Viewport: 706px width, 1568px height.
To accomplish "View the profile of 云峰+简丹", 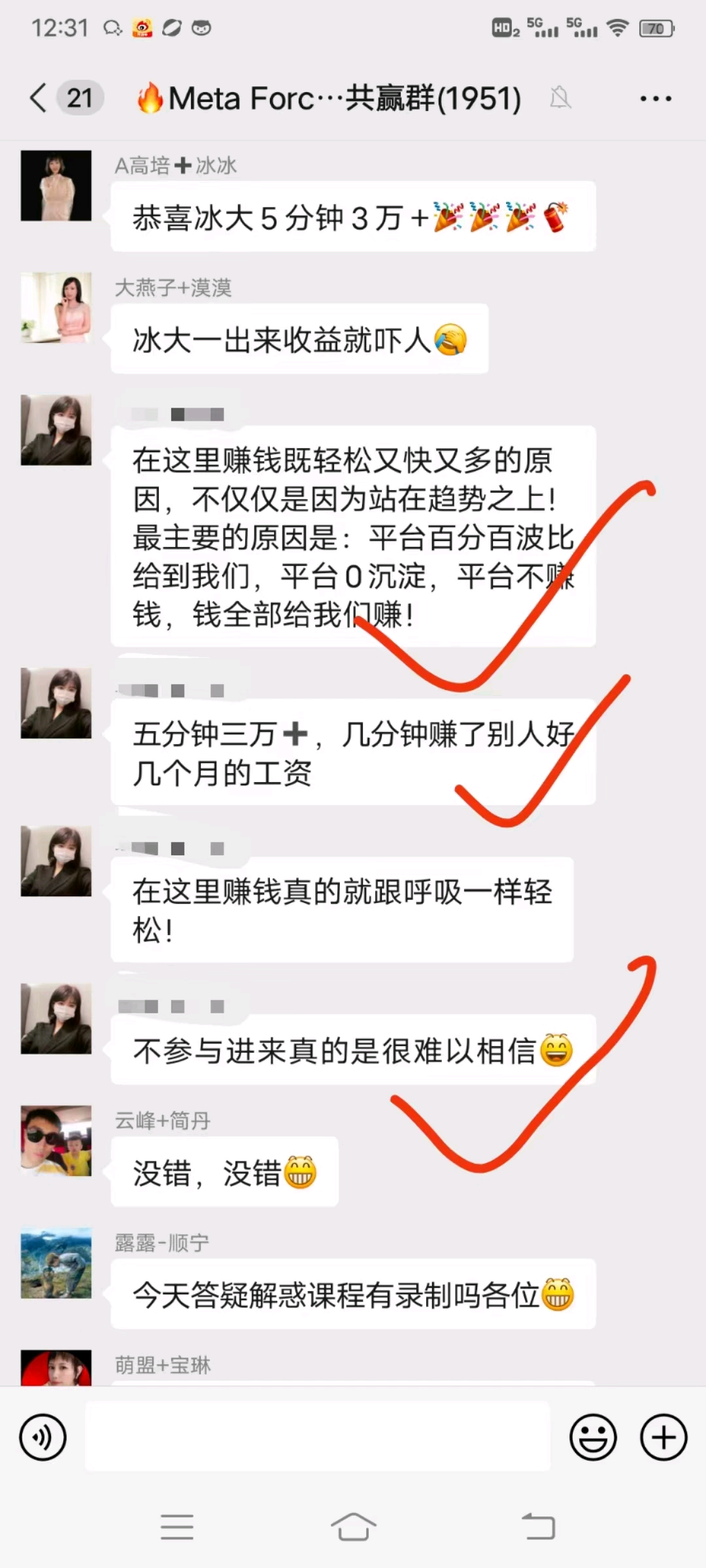I will click(x=56, y=1141).
